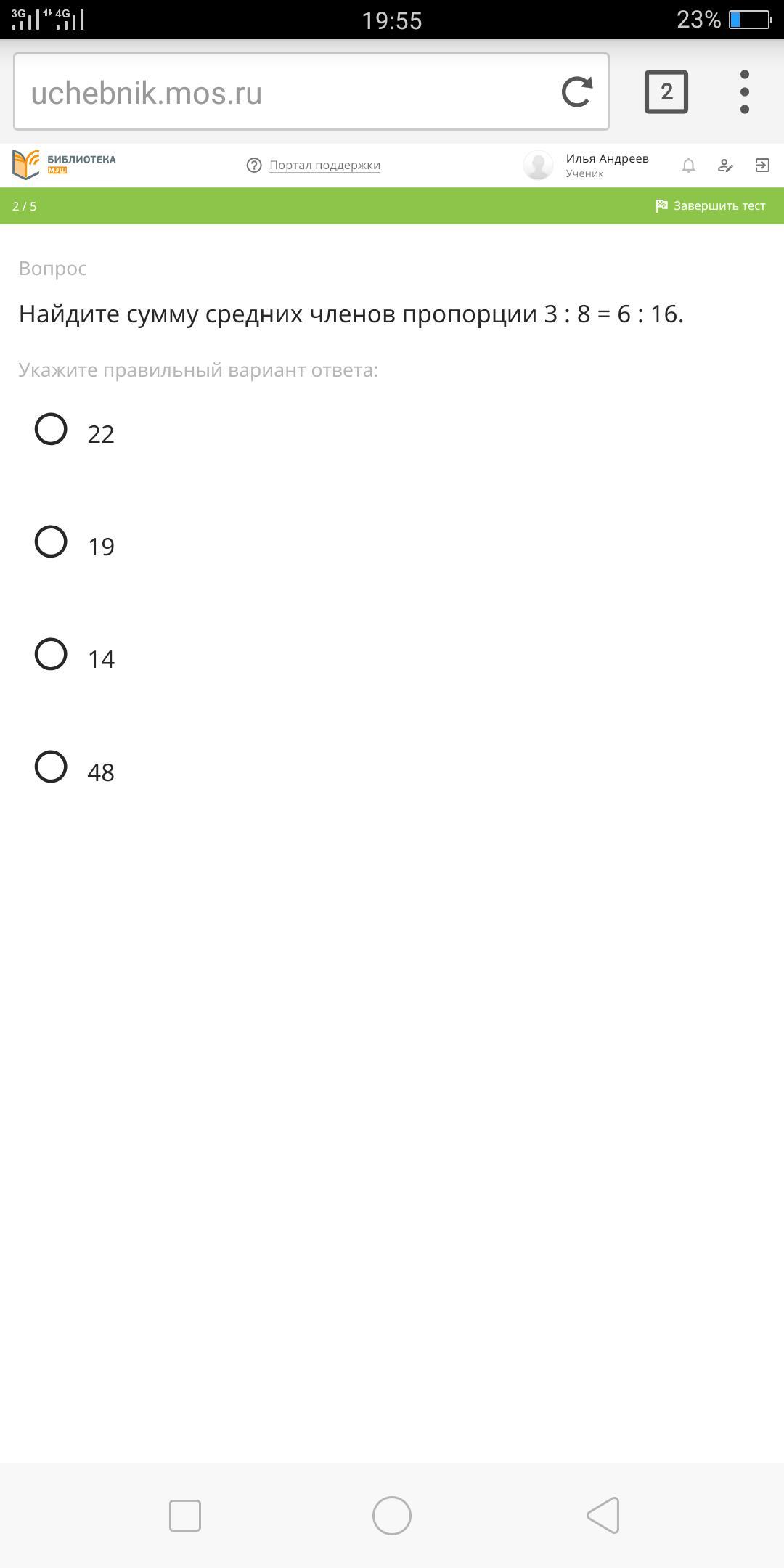Open the notifications bell
Screen dimensions: 784x1568
pos(688,166)
